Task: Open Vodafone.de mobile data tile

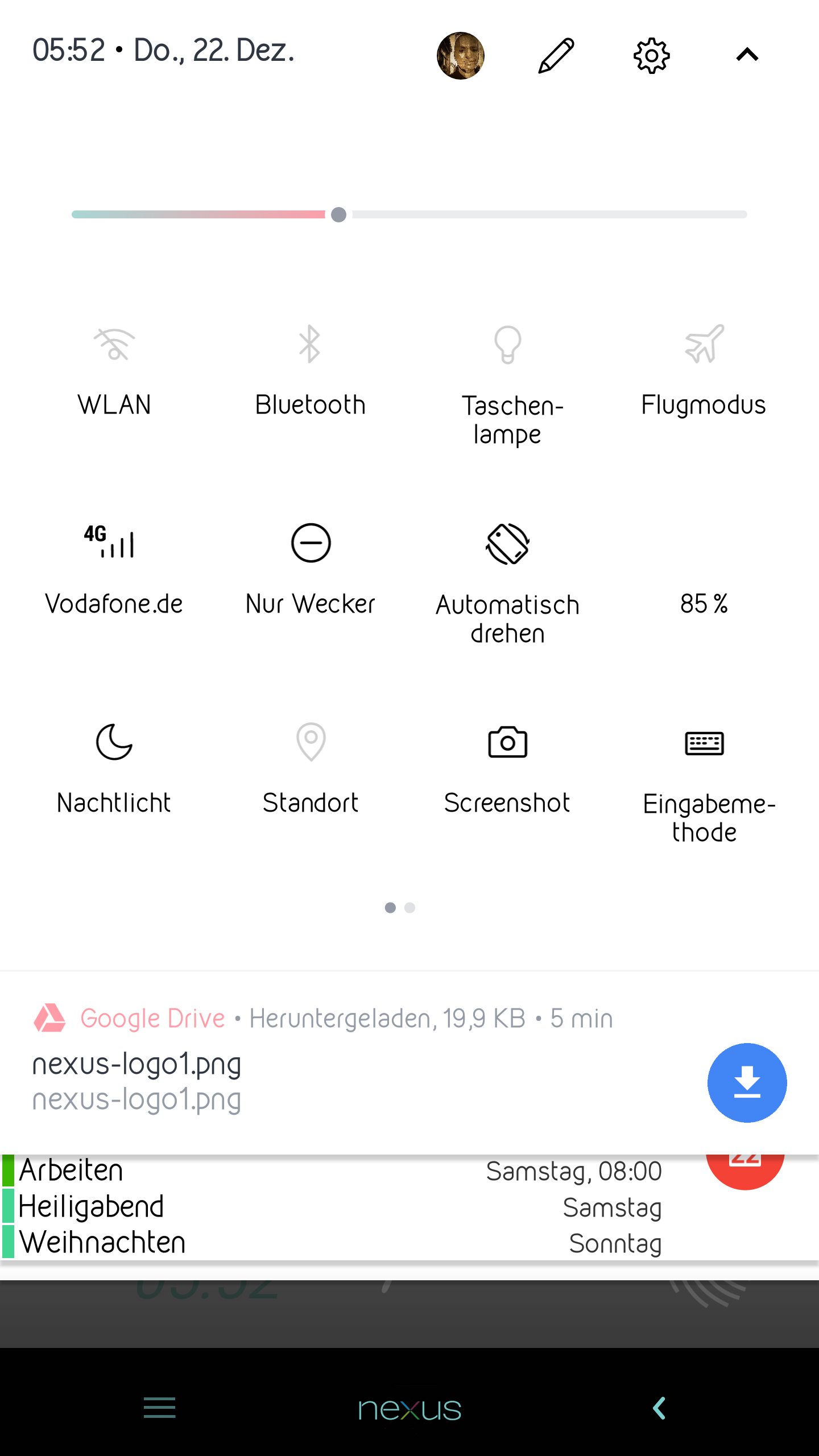Action: click(x=114, y=544)
